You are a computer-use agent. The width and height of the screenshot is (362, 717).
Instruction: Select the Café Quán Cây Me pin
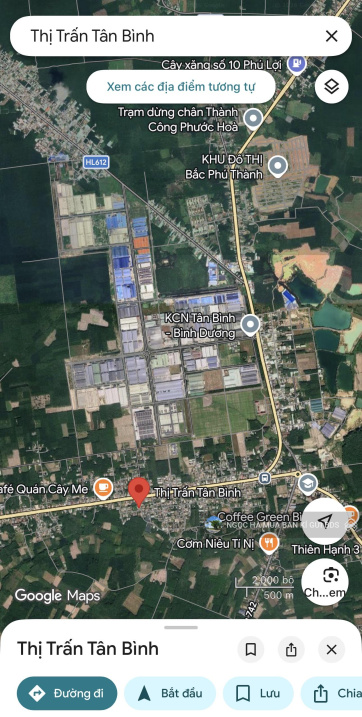103,489
